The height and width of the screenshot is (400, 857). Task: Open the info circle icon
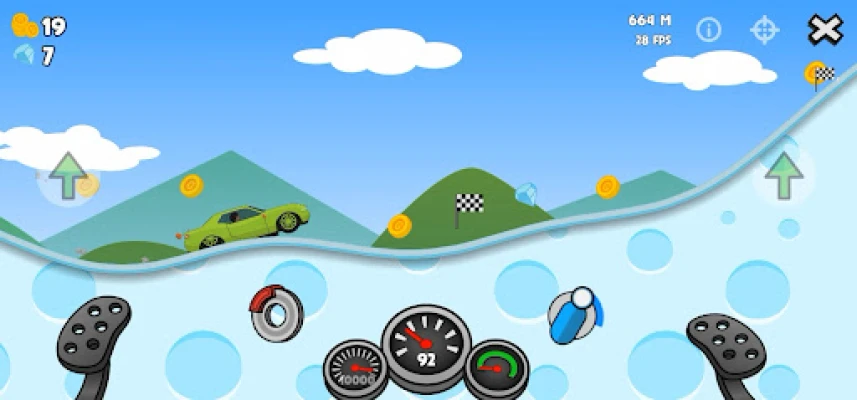tap(708, 30)
